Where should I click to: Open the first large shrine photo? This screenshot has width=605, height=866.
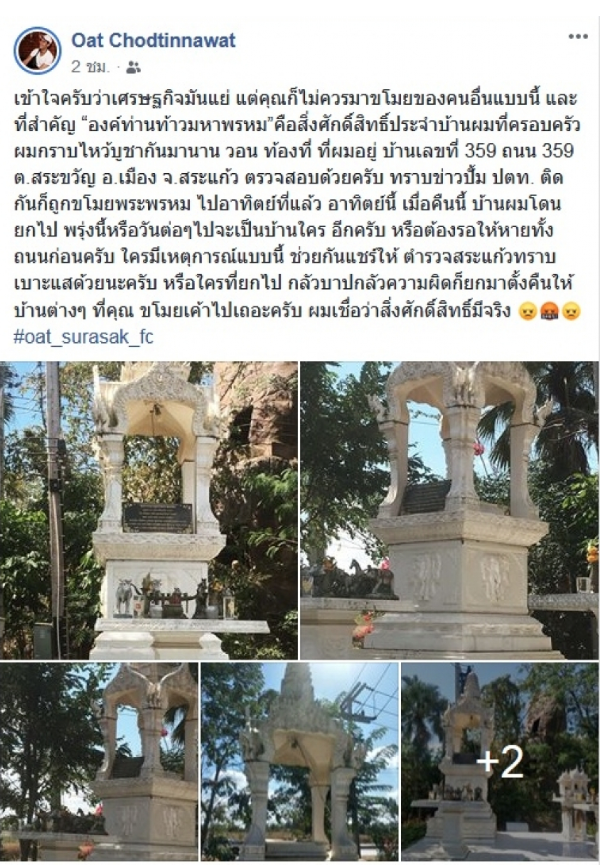[149, 510]
